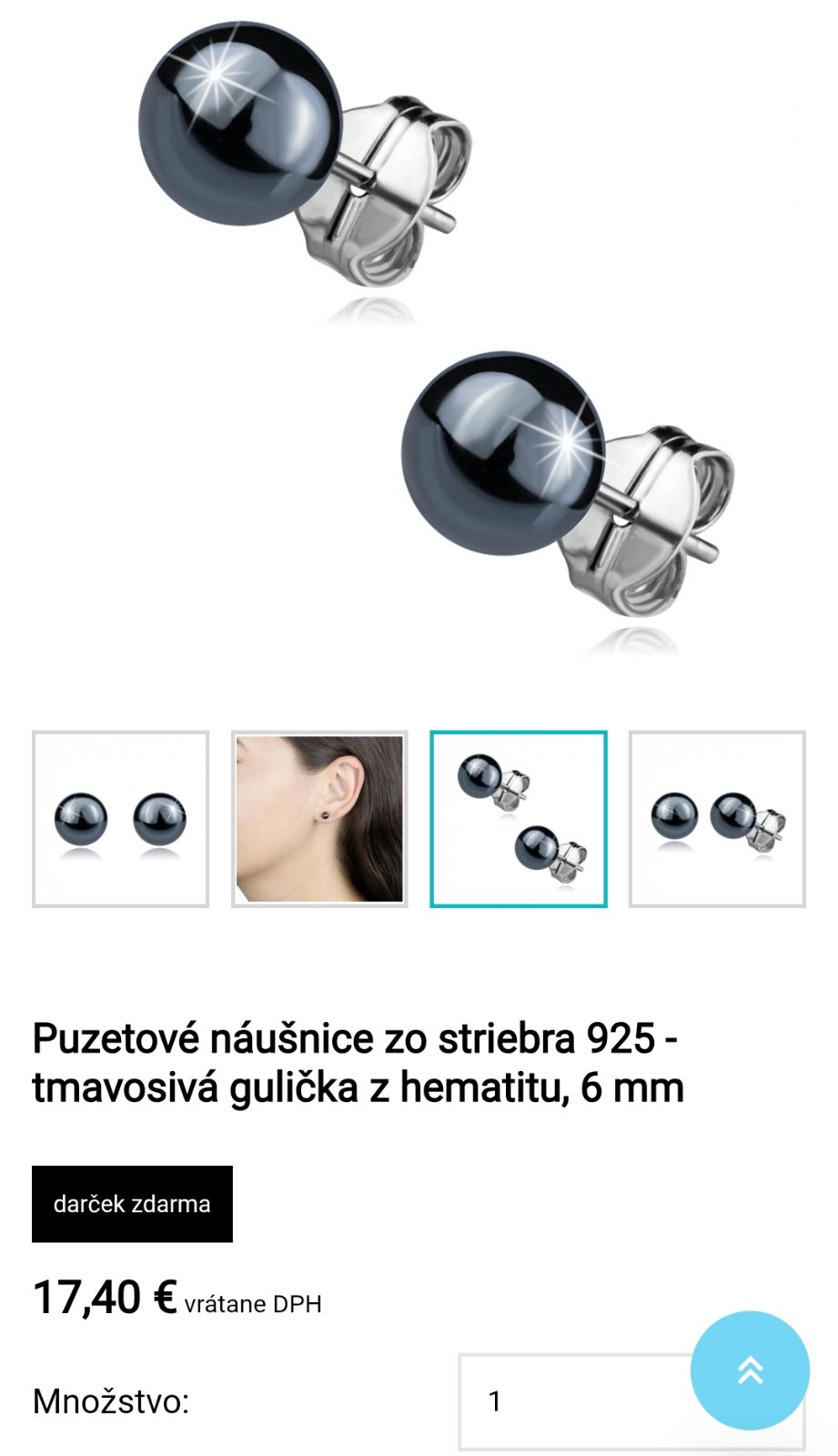Select the last thumbnail of the earring pair
This screenshot has width=838, height=1456.
pos(717,819)
